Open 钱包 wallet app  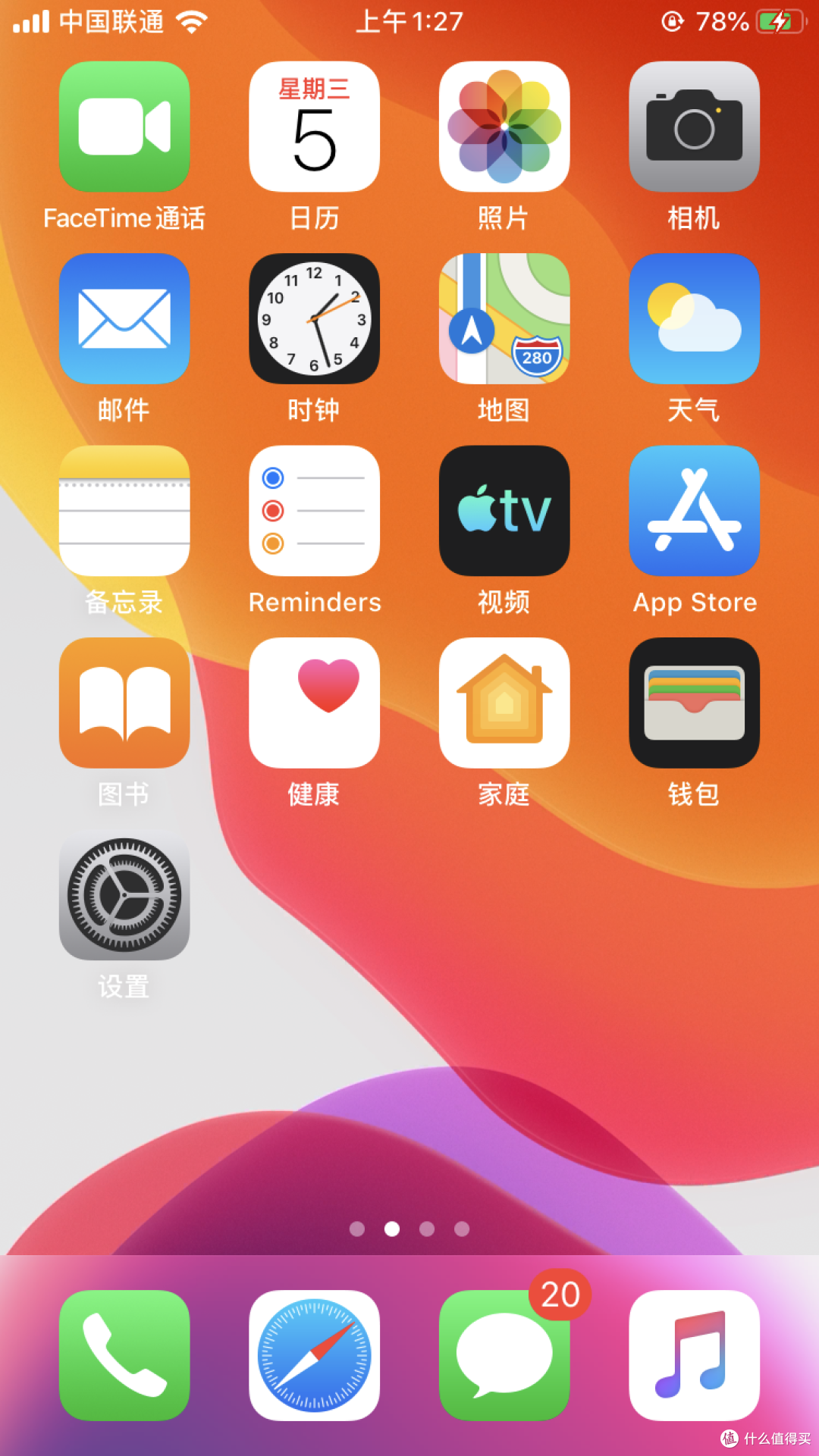[x=693, y=702]
